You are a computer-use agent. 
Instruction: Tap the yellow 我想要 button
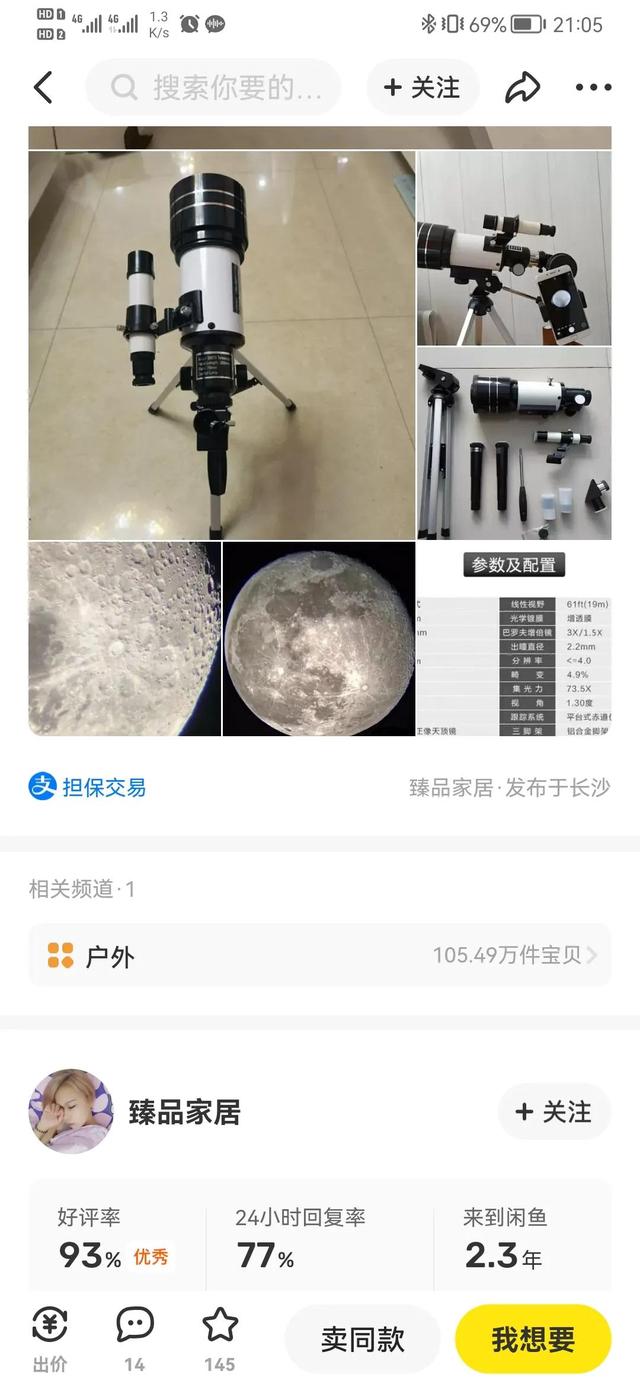pos(532,1339)
